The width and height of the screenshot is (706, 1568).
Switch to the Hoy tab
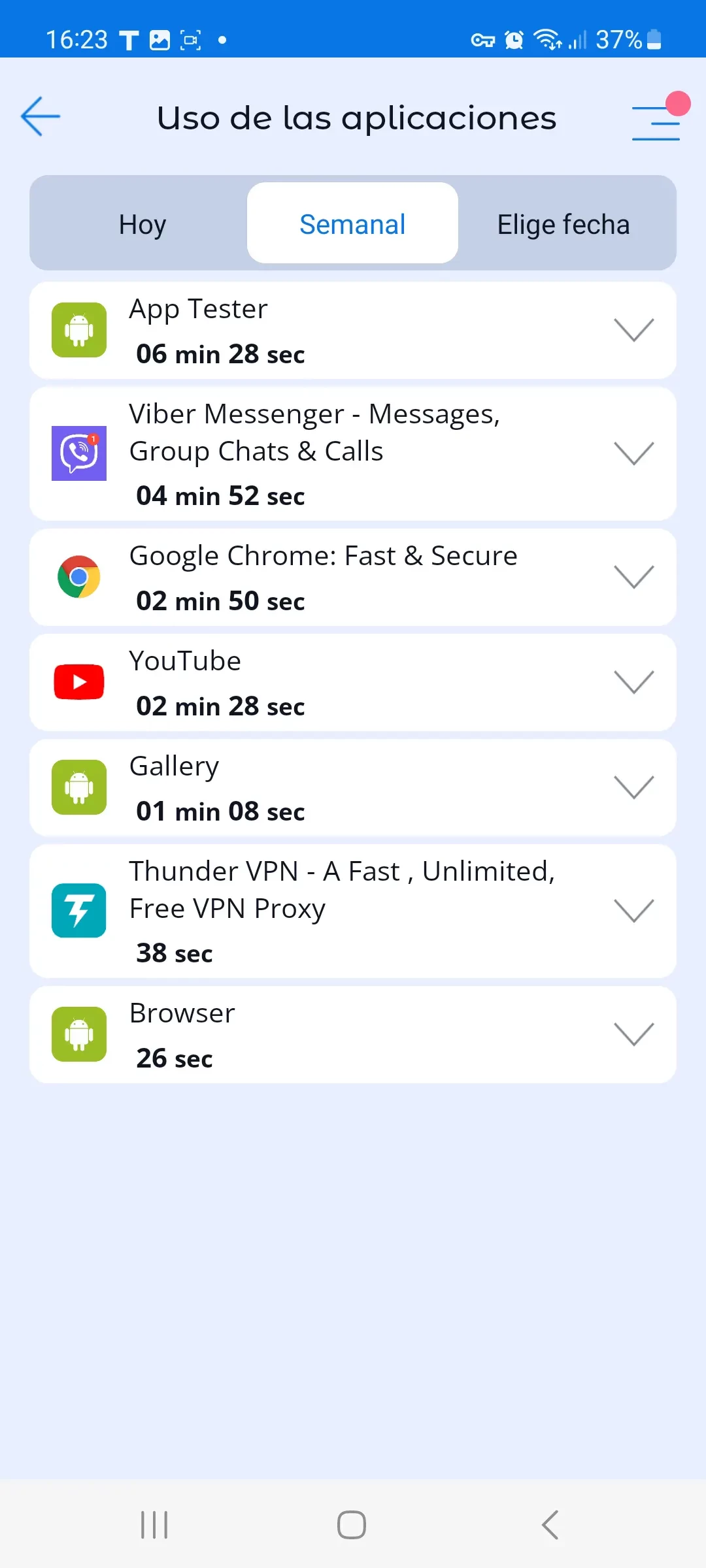(x=143, y=224)
